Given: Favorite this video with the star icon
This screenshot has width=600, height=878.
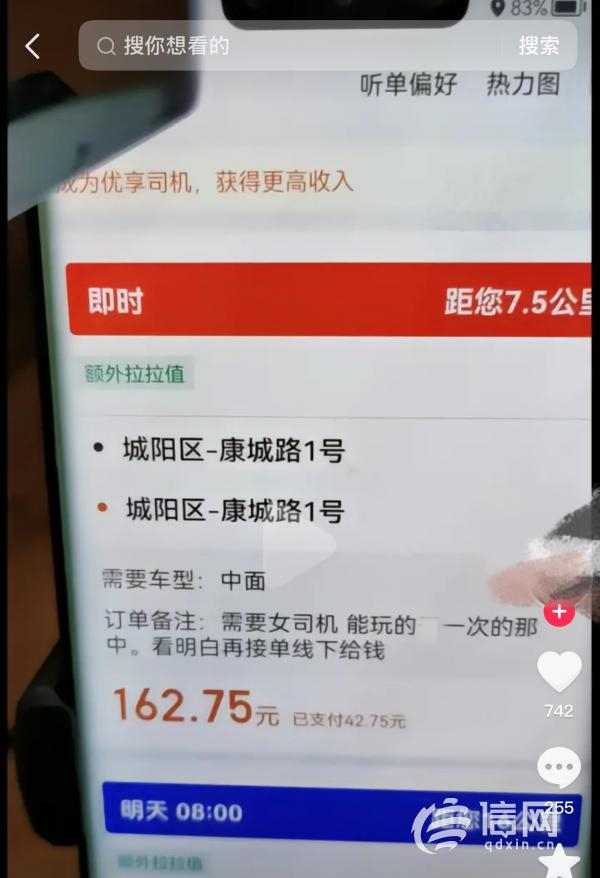Looking at the screenshot, I should pos(560,860).
